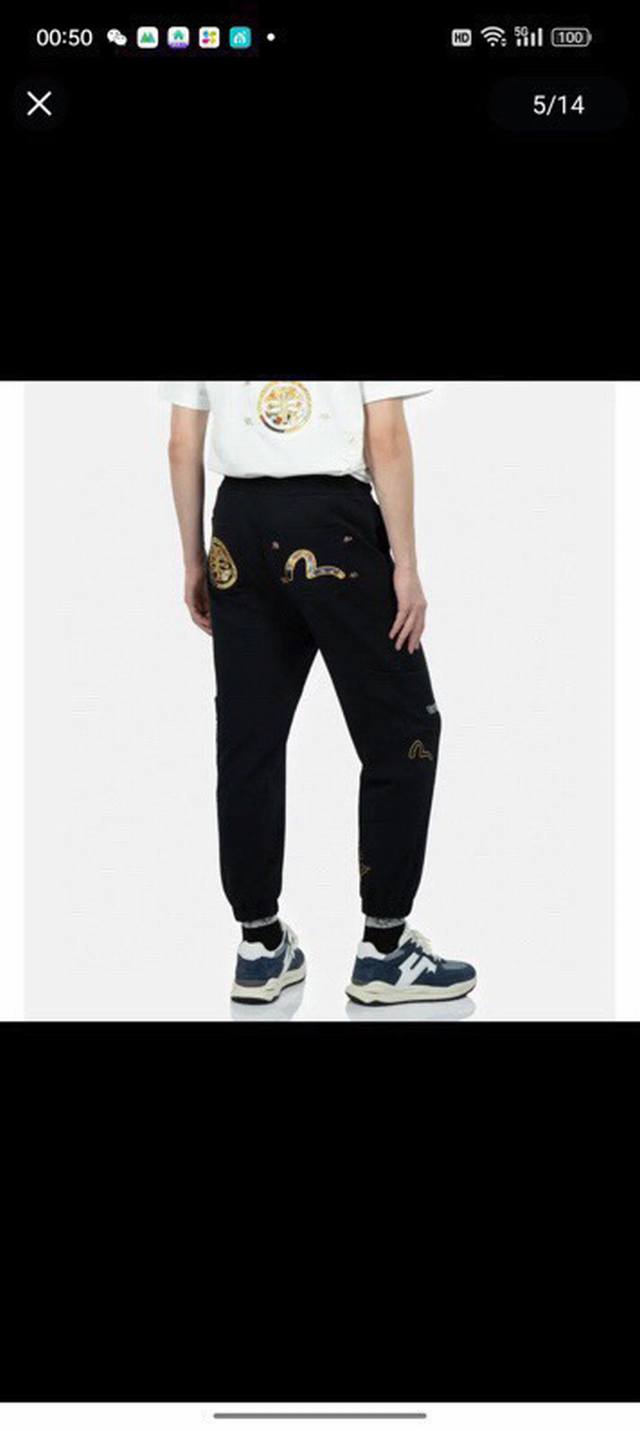Close the full-screen image viewer

point(39,103)
